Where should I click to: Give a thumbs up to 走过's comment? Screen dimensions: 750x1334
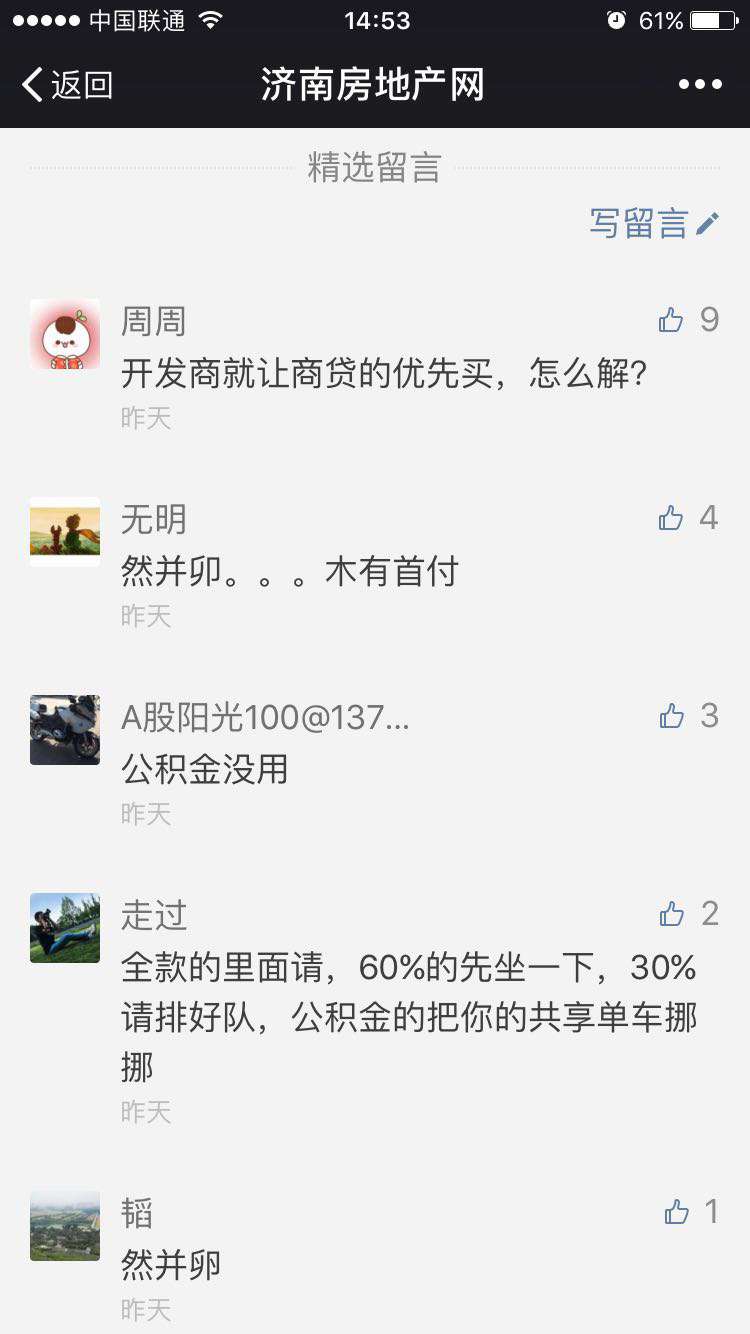(672, 914)
